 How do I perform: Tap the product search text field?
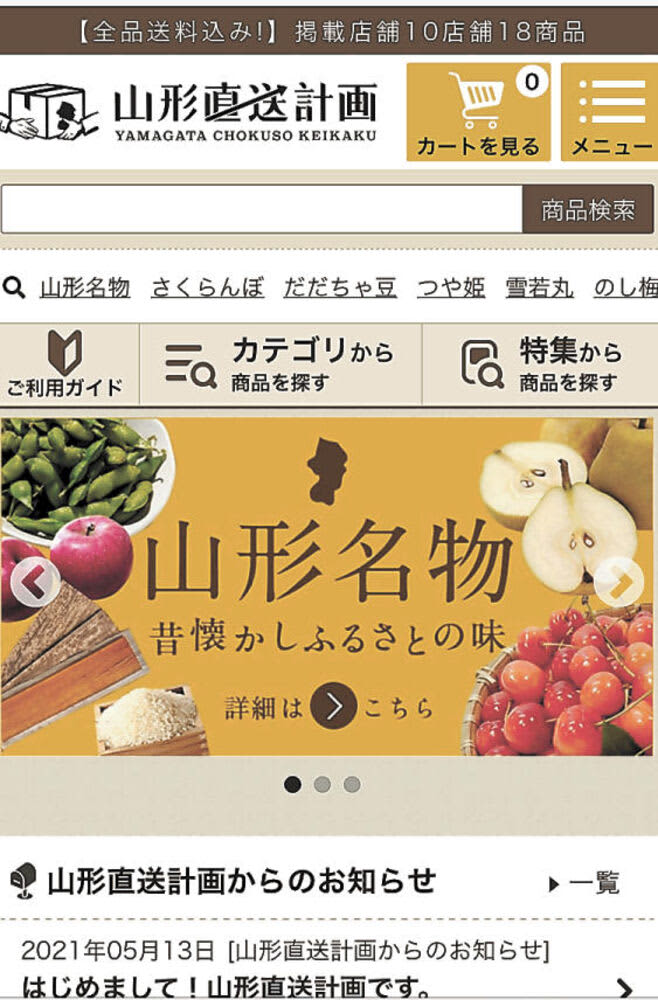(x=261, y=210)
